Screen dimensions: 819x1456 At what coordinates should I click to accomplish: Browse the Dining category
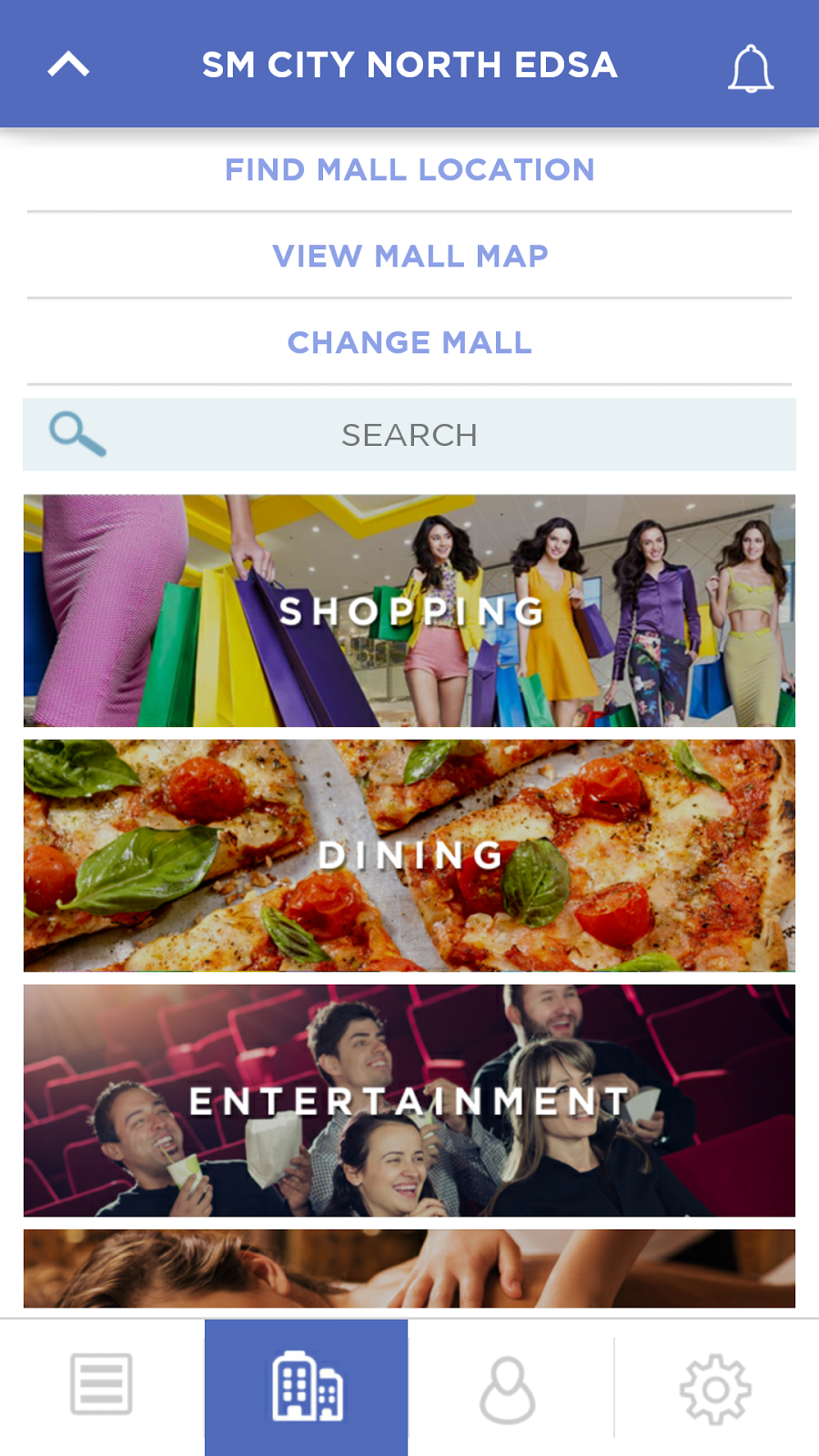409,855
